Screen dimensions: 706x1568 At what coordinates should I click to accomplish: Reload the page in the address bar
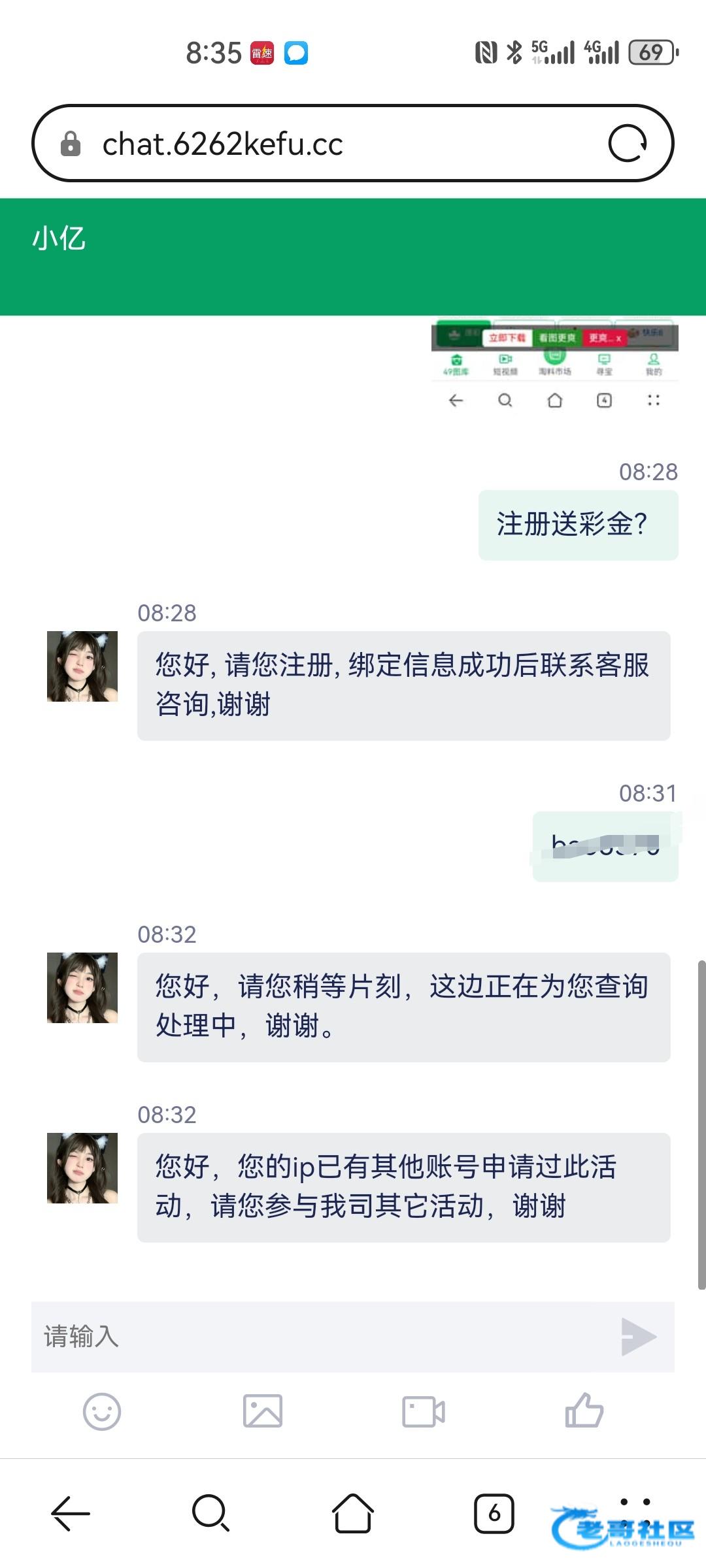(628, 143)
